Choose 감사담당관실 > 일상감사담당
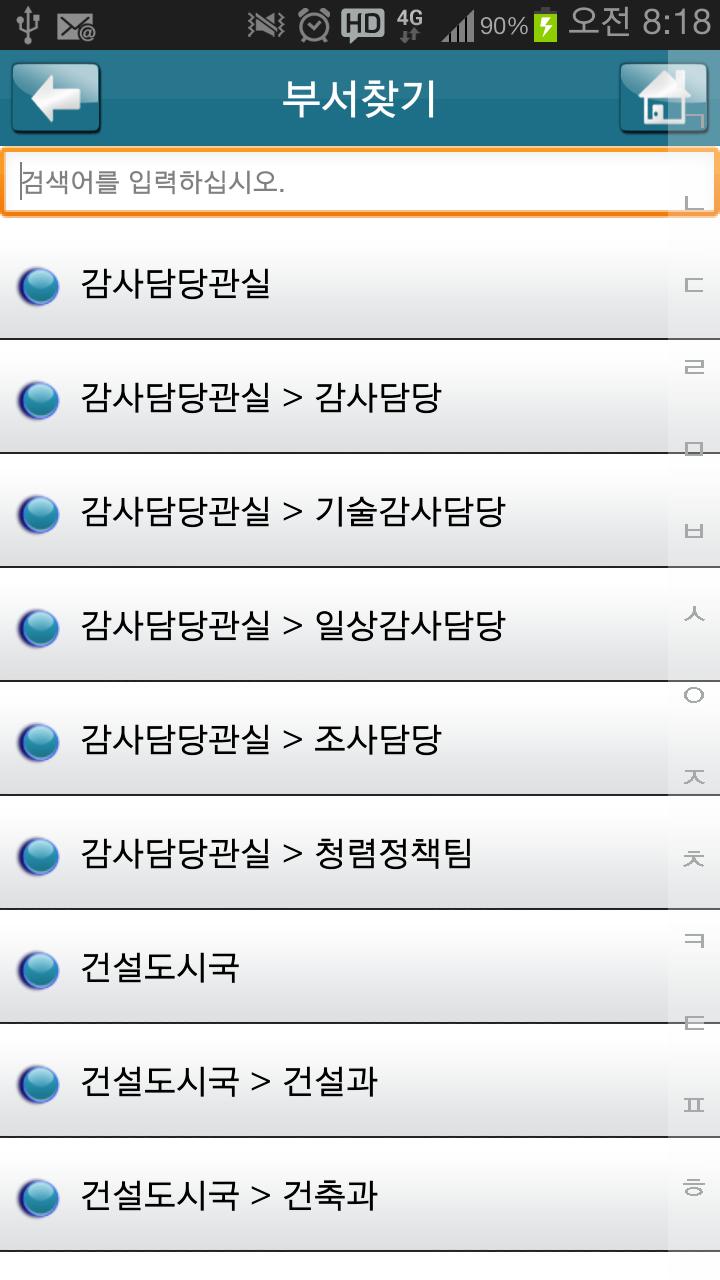720x1280 pixels. tap(330, 626)
